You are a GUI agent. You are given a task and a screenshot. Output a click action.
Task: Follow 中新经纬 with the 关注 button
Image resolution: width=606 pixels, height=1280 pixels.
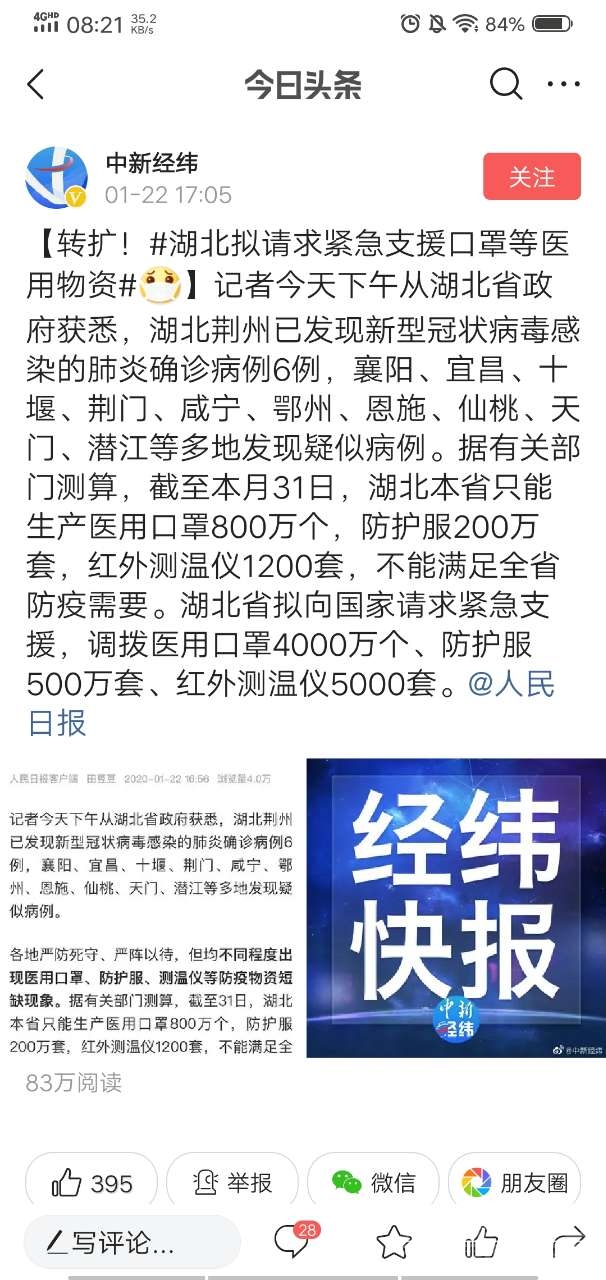(x=531, y=177)
